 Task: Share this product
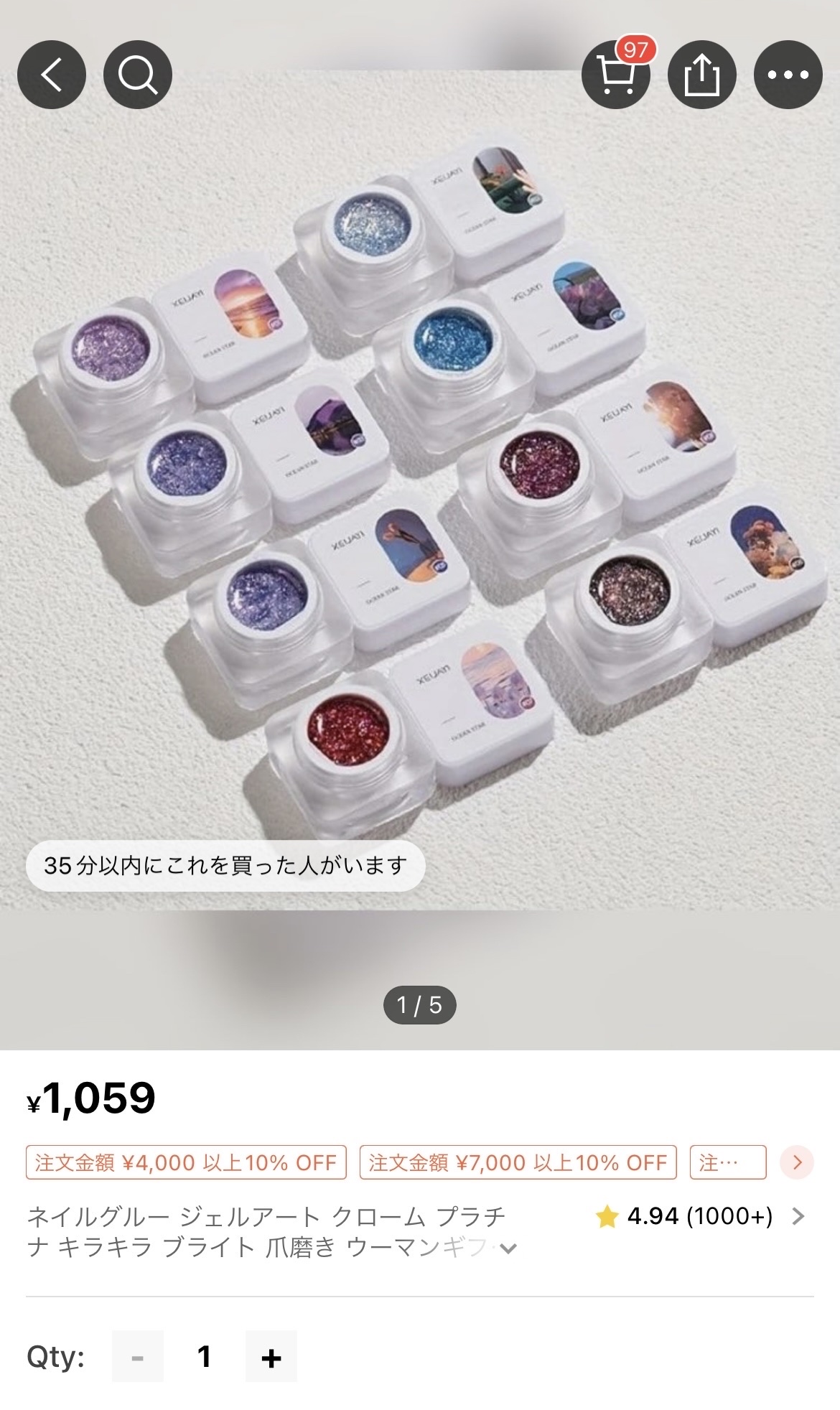(x=702, y=75)
